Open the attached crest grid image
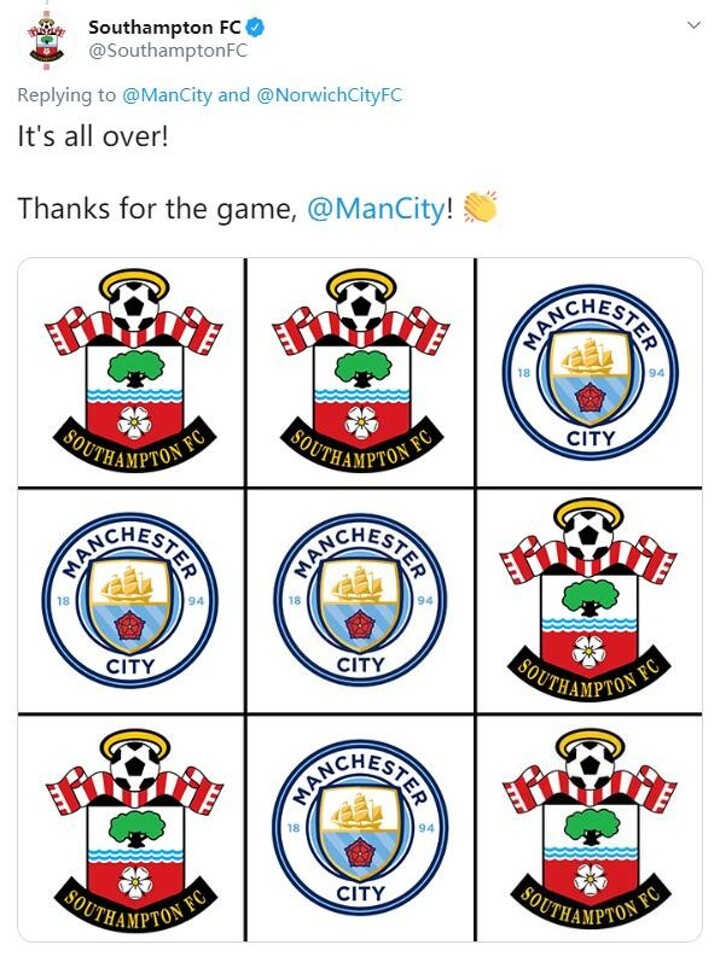Screen dimensions: 720x962 pyautogui.click(x=360, y=600)
